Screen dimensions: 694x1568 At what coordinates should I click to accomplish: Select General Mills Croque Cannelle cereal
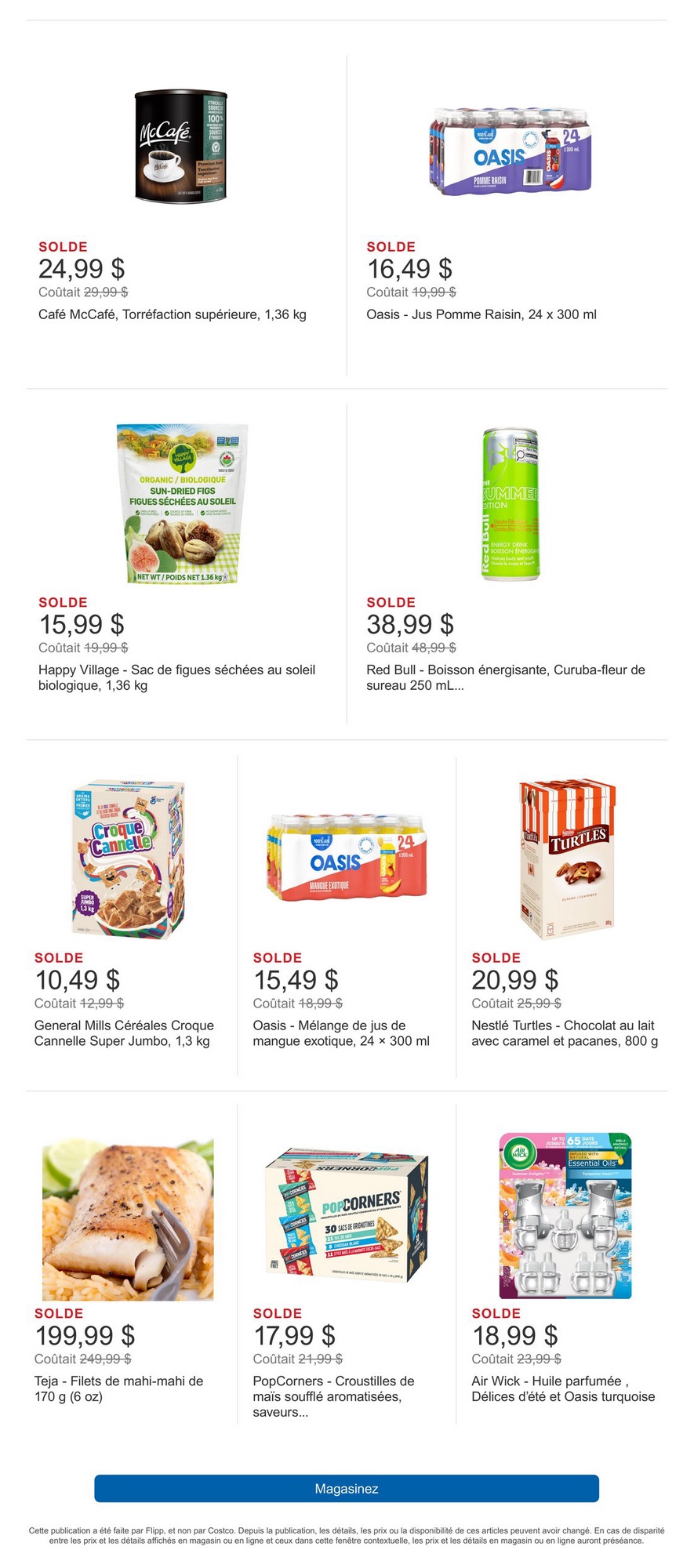click(x=129, y=861)
